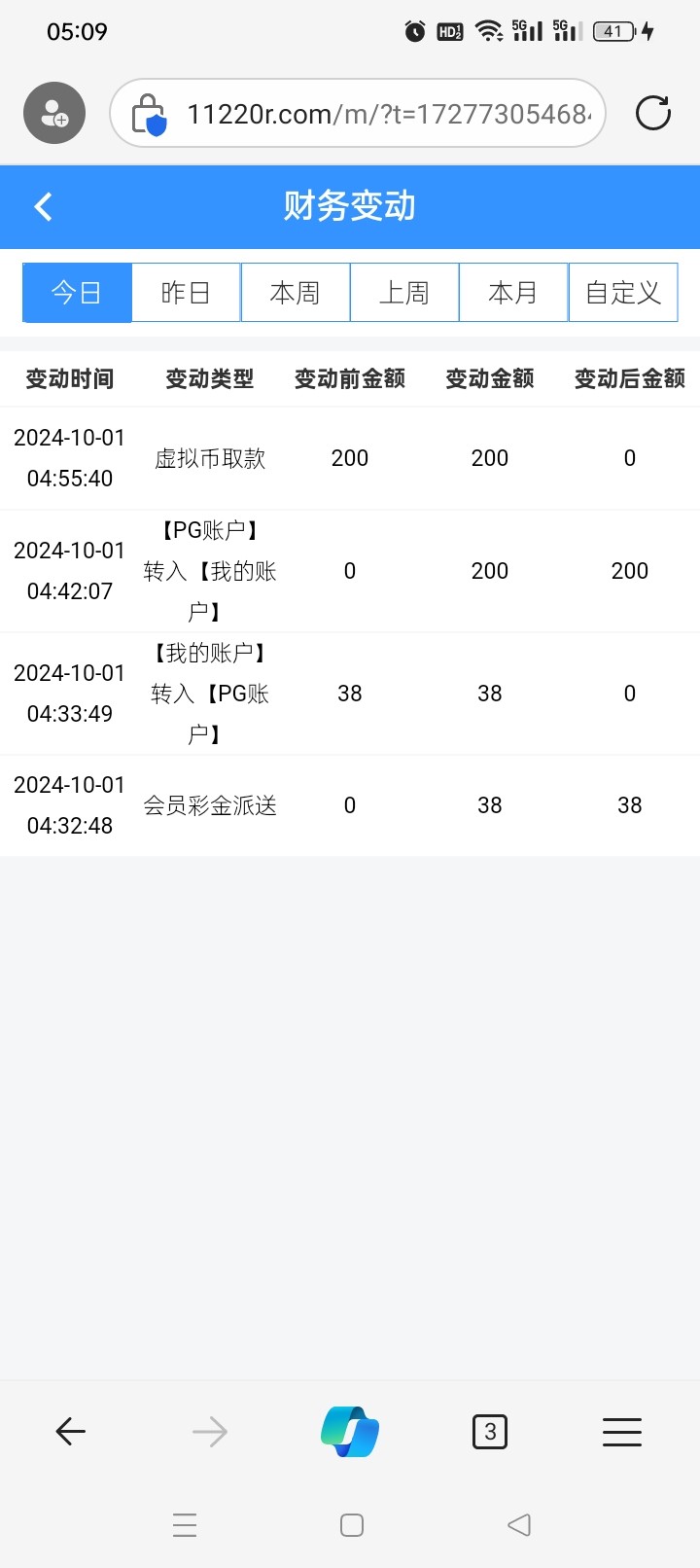
Task: Open the browser tab switcher
Action: coord(490,1432)
